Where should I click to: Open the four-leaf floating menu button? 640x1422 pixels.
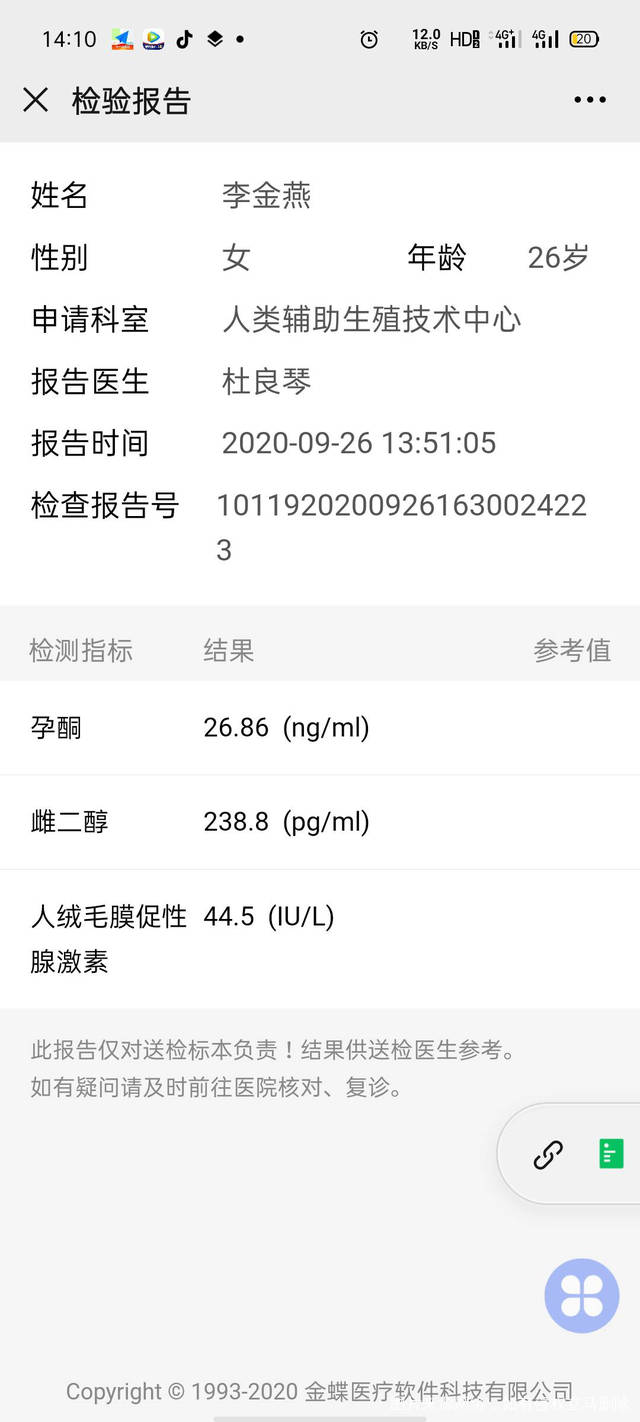[x=582, y=1296]
